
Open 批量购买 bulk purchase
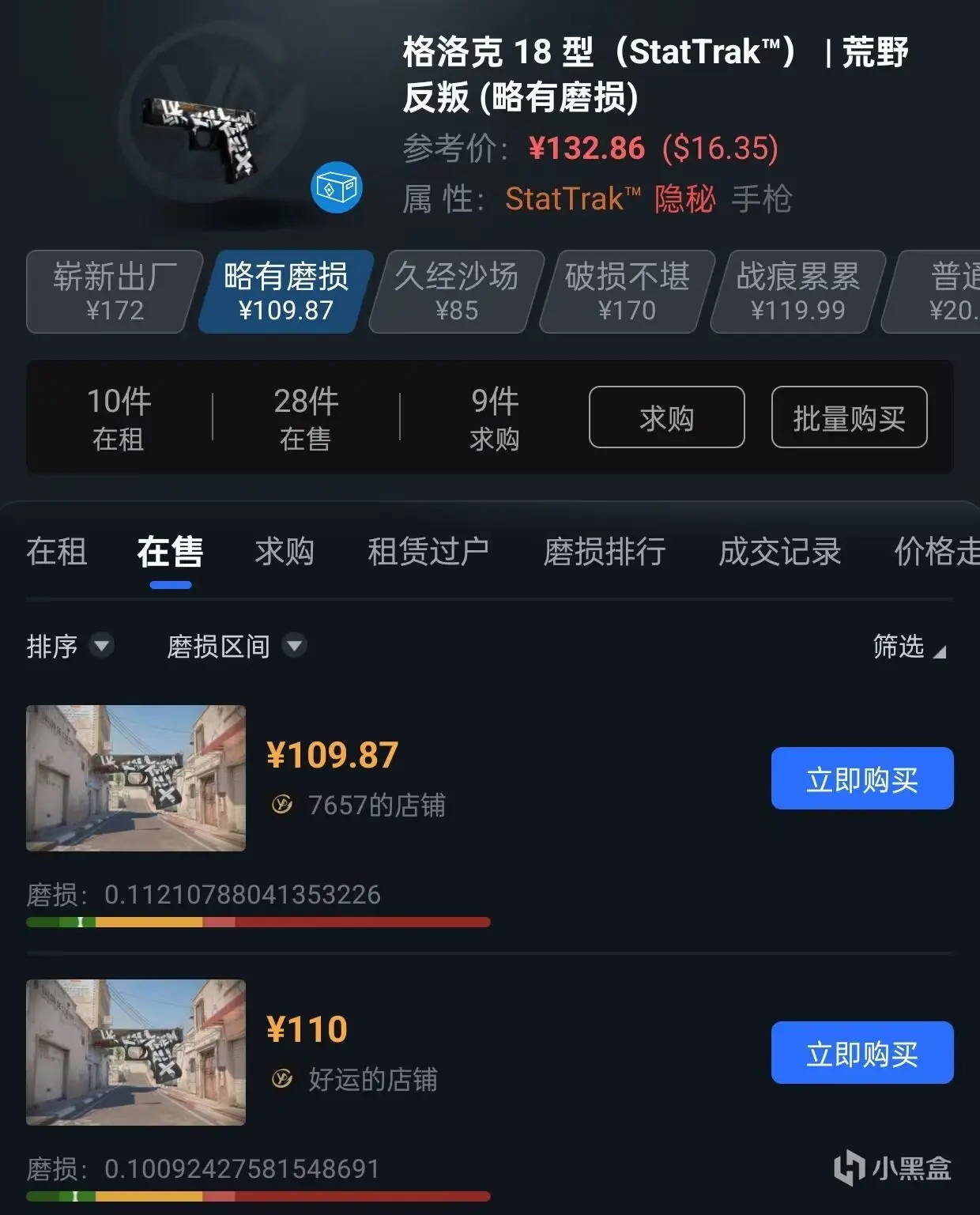pyautogui.click(x=849, y=417)
